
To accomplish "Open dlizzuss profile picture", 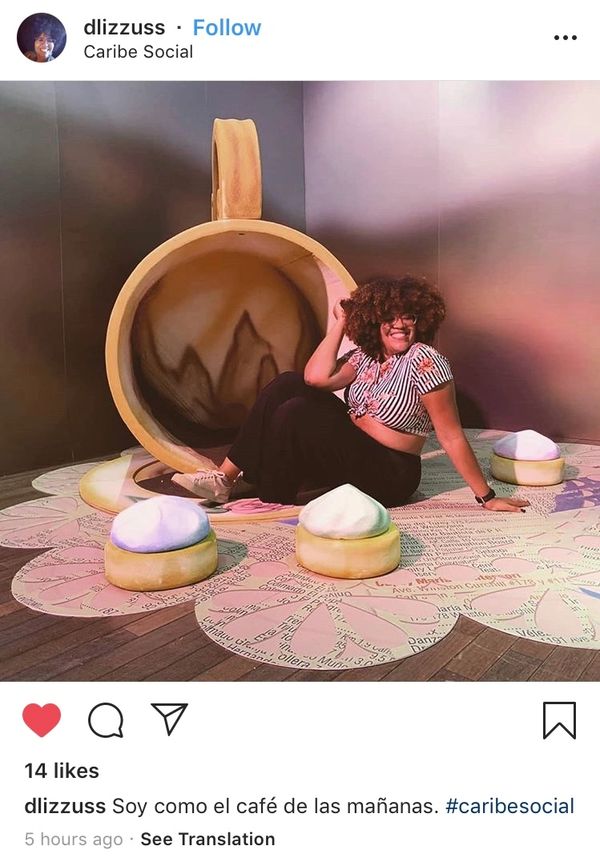I will (41, 38).
